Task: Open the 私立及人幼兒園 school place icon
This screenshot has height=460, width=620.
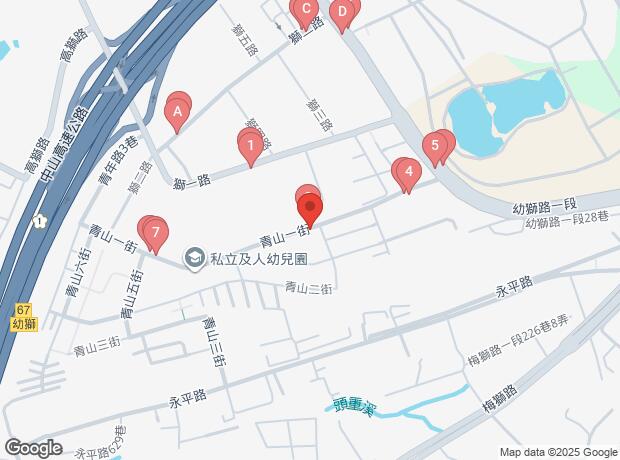Action: (x=195, y=259)
